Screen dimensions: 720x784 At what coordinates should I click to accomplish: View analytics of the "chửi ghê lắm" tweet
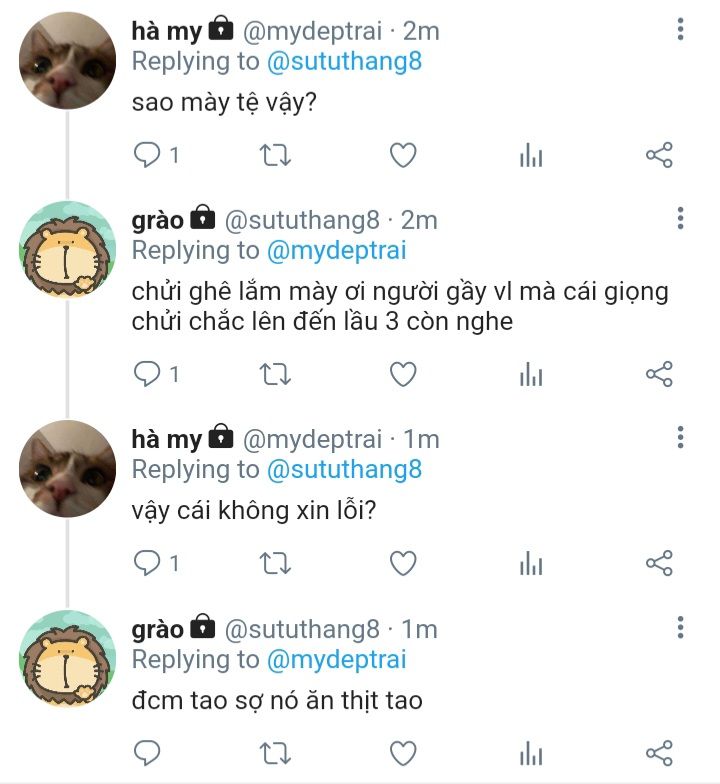tap(531, 374)
